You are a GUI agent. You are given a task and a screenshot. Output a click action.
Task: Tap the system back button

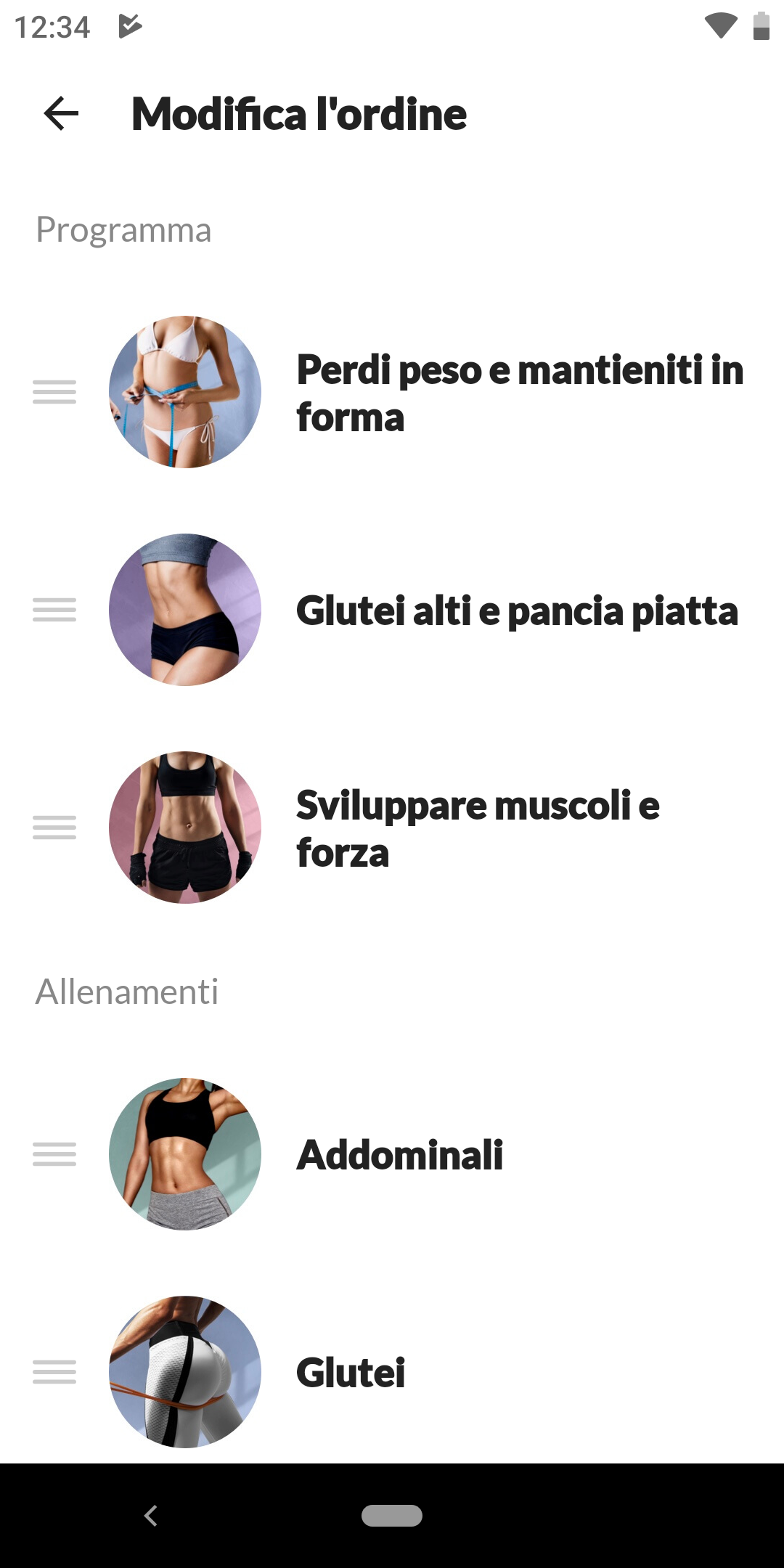[x=151, y=1516]
